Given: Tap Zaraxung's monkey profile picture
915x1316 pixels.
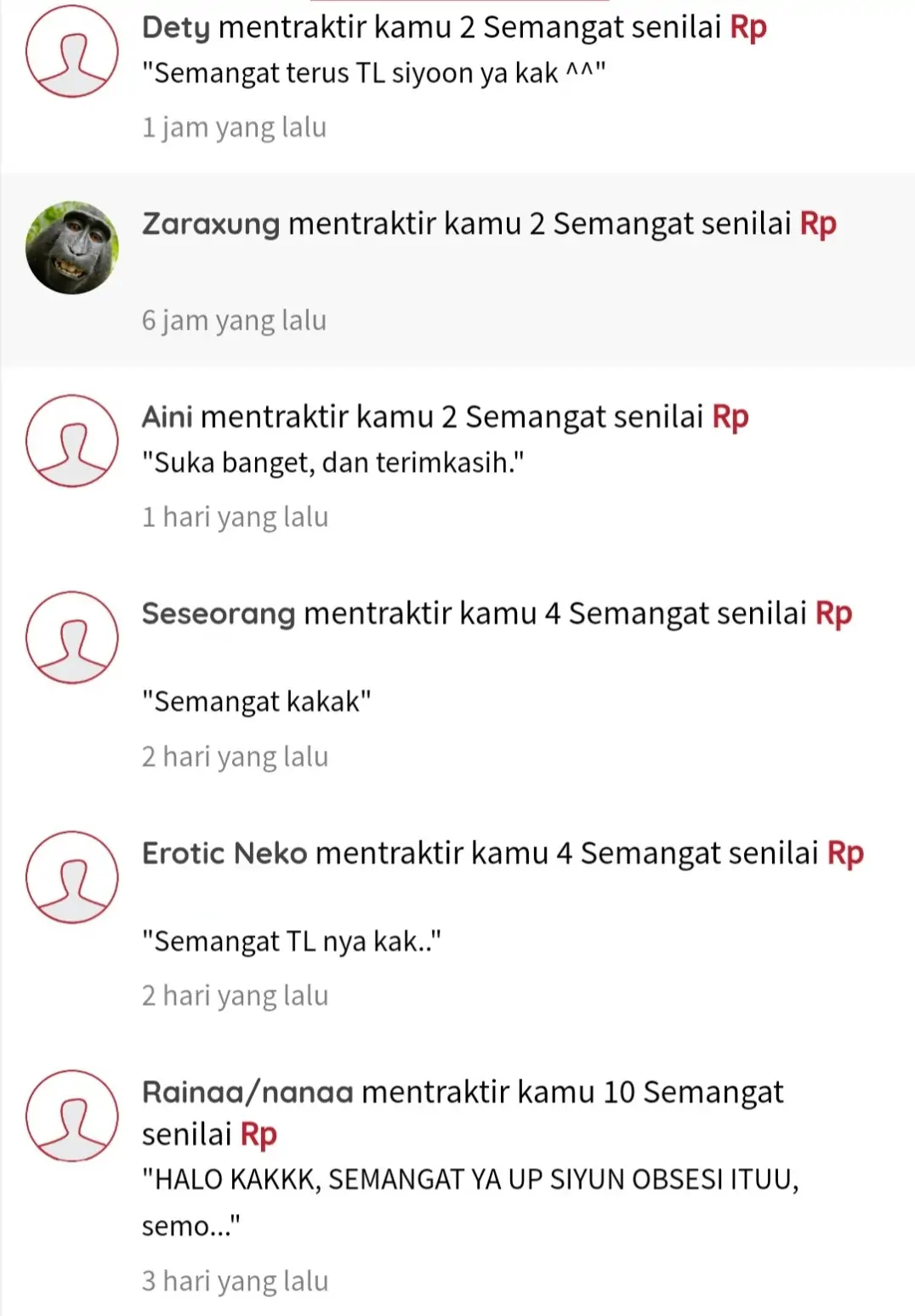Looking at the screenshot, I should [x=72, y=247].
